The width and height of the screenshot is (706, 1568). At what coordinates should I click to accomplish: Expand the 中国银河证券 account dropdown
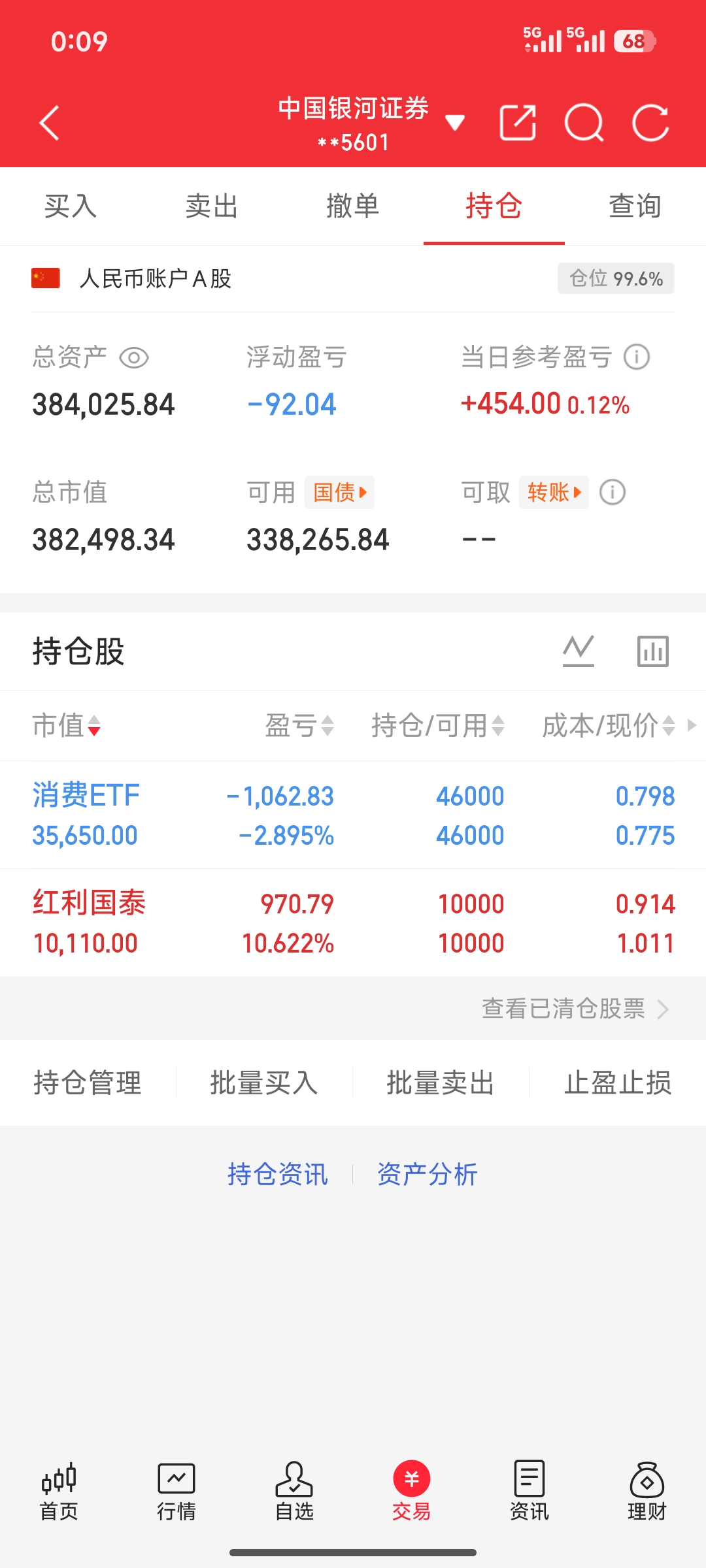(454, 122)
